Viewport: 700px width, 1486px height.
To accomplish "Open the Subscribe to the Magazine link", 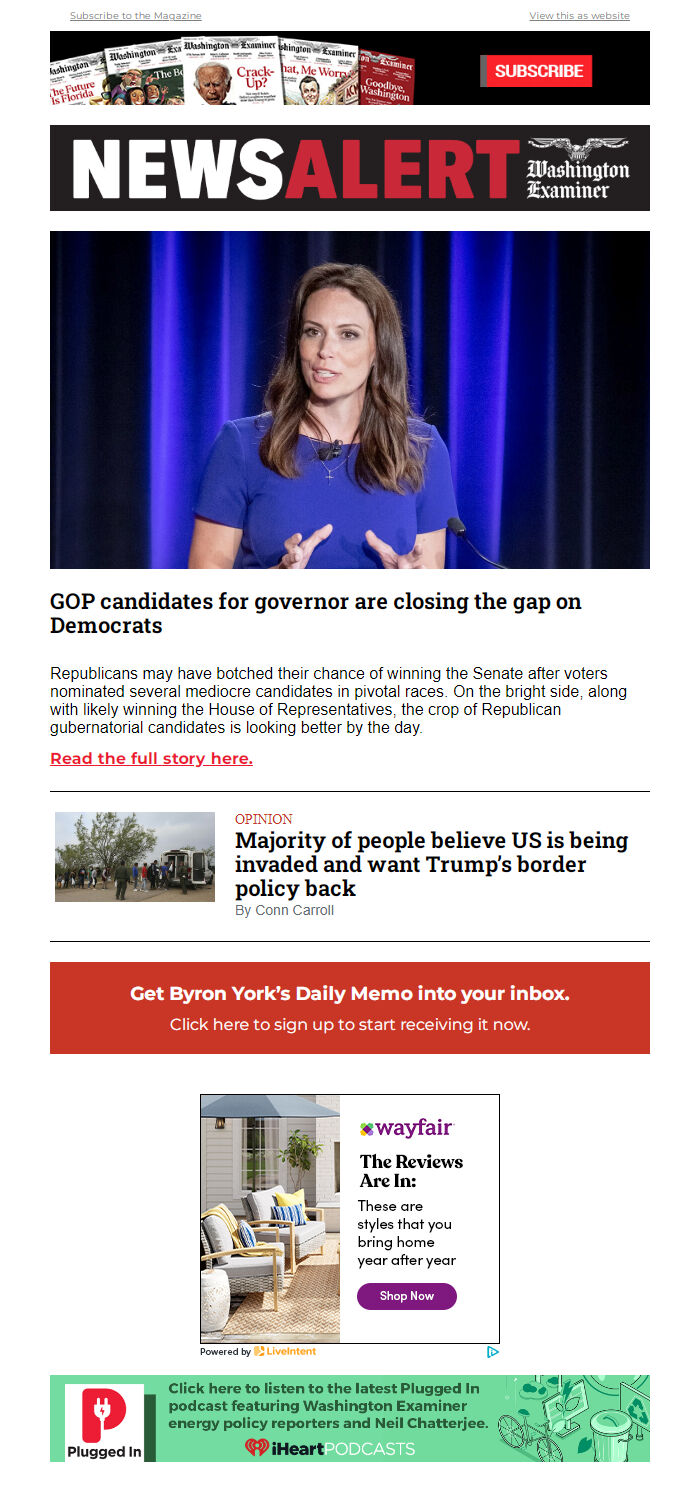I will [x=135, y=16].
